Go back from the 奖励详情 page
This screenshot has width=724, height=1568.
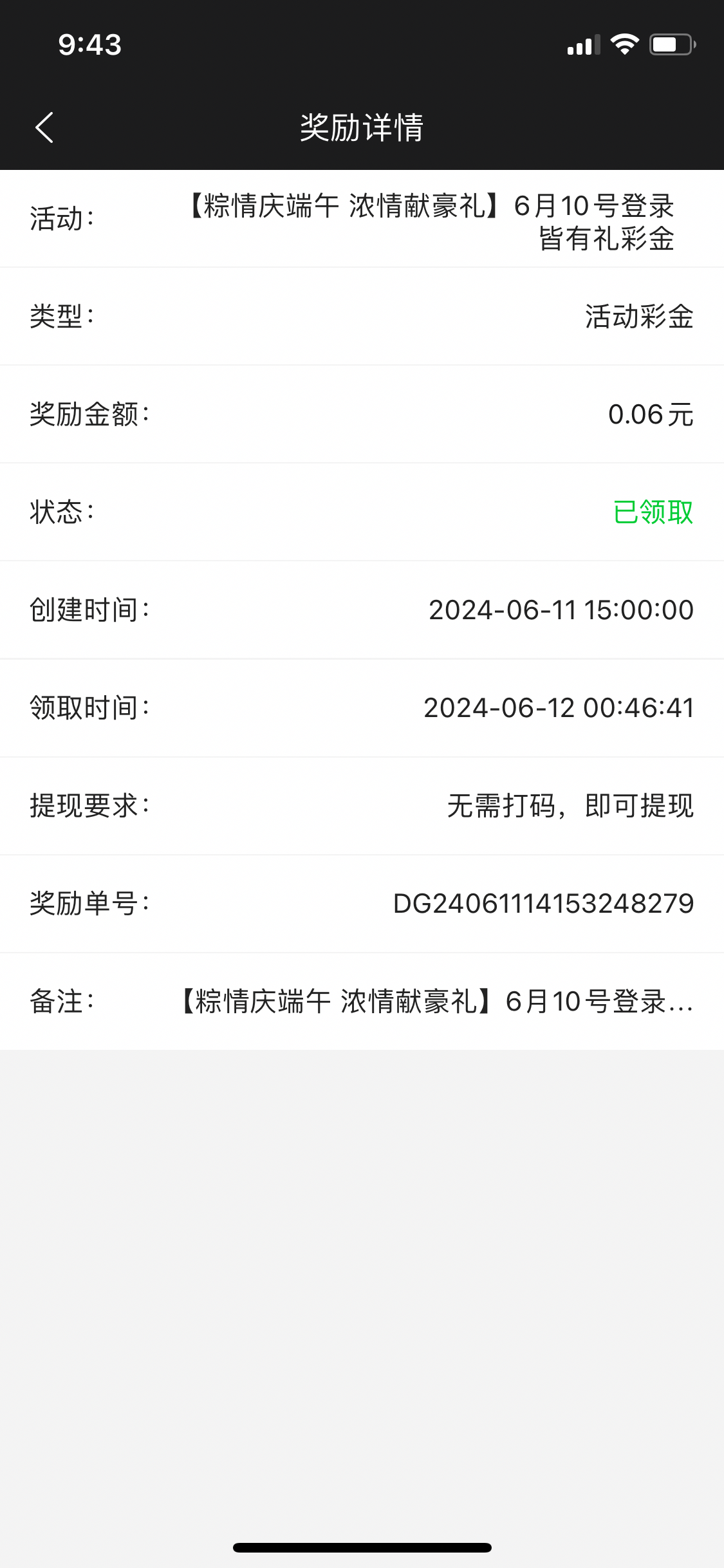44,127
